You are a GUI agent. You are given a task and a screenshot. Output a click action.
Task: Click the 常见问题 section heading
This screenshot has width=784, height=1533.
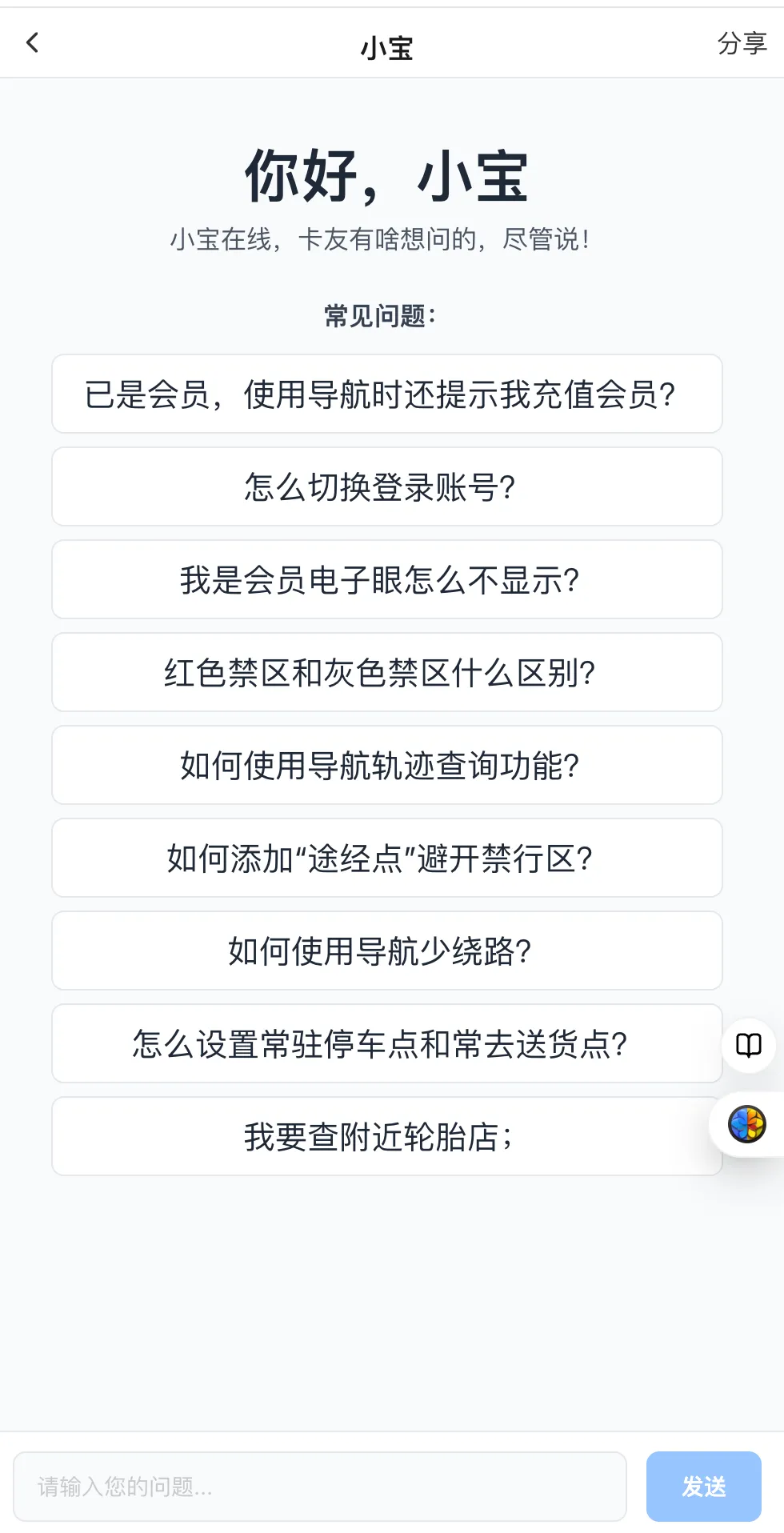tap(380, 314)
